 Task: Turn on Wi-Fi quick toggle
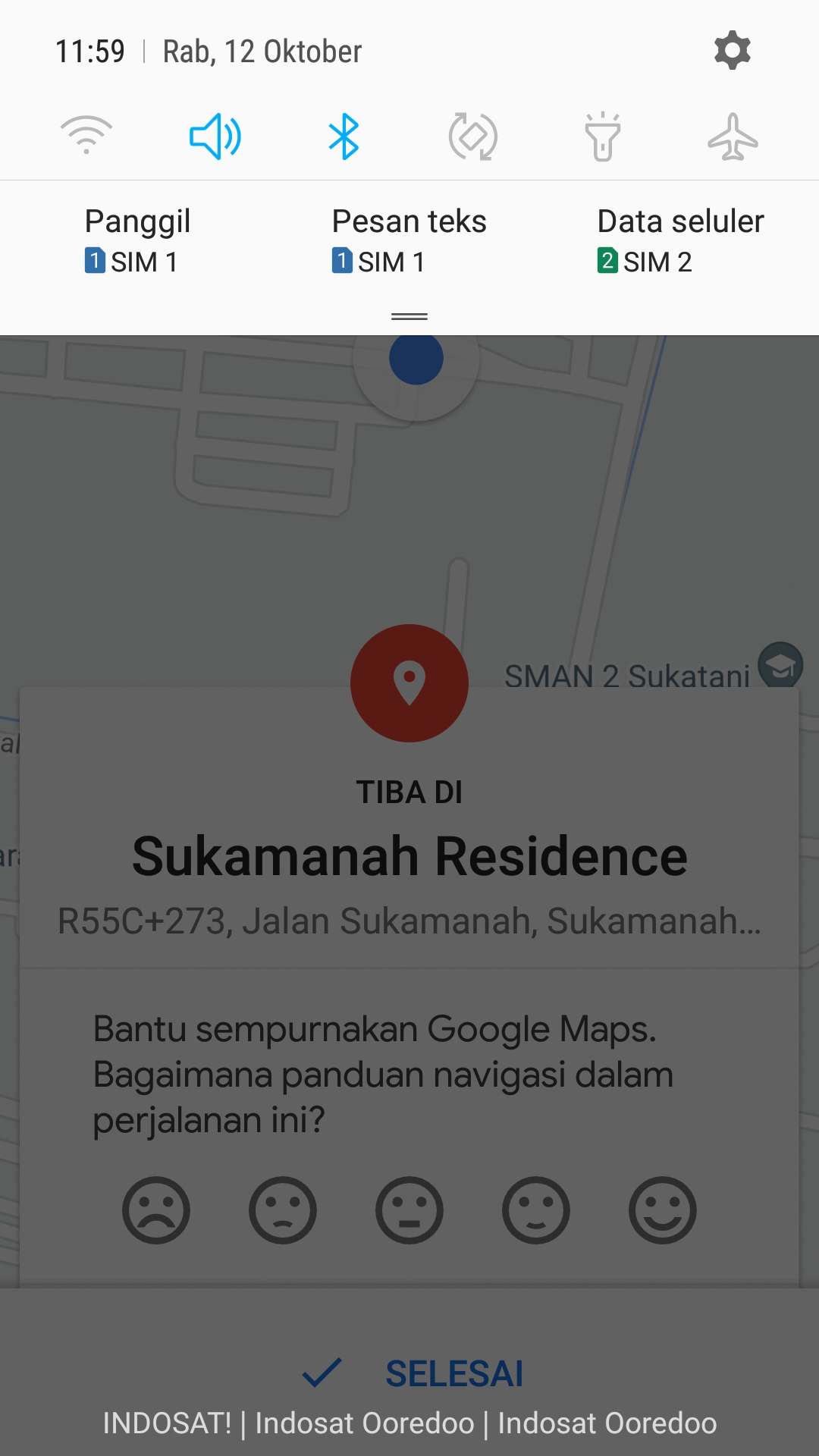[x=86, y=136]
